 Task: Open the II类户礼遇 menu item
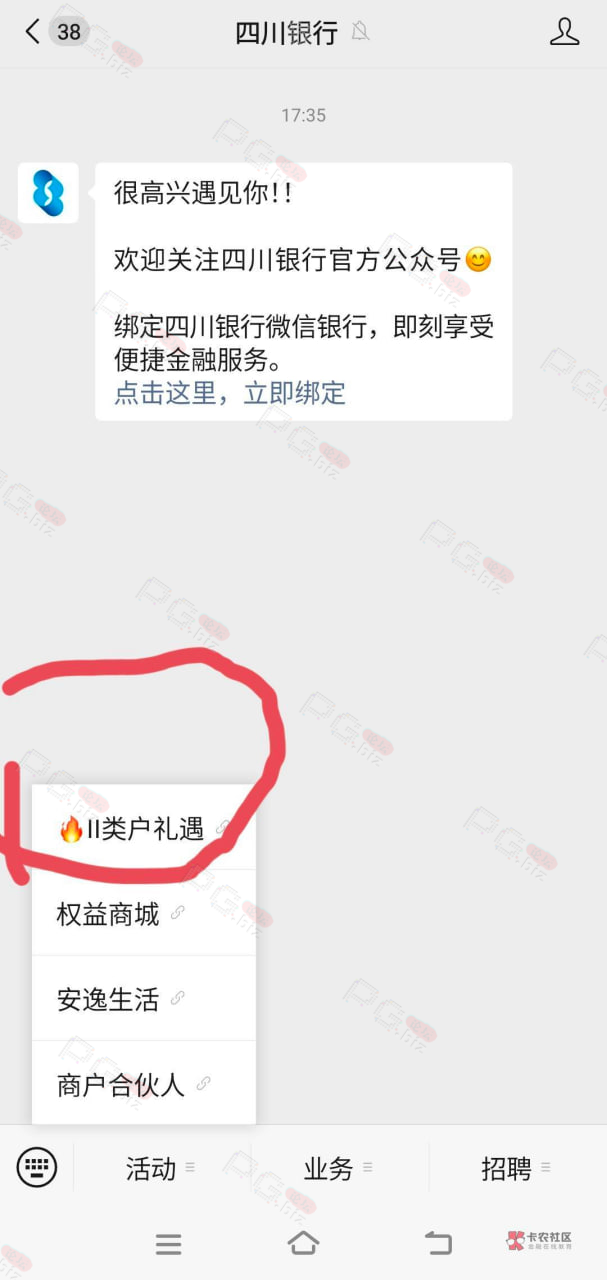click(x=144, y=828)
